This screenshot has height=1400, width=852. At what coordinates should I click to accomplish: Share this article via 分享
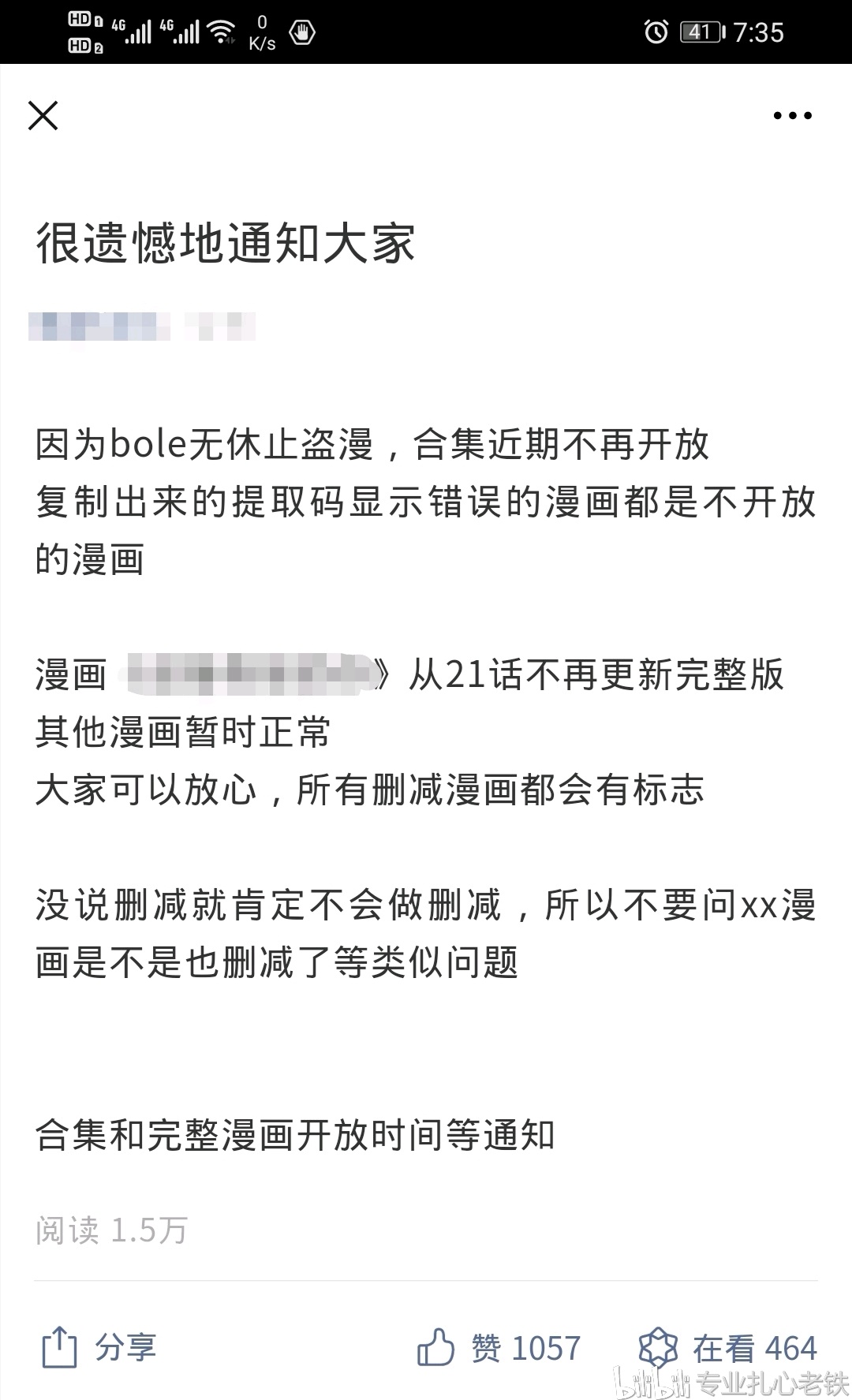(99, 1347)
